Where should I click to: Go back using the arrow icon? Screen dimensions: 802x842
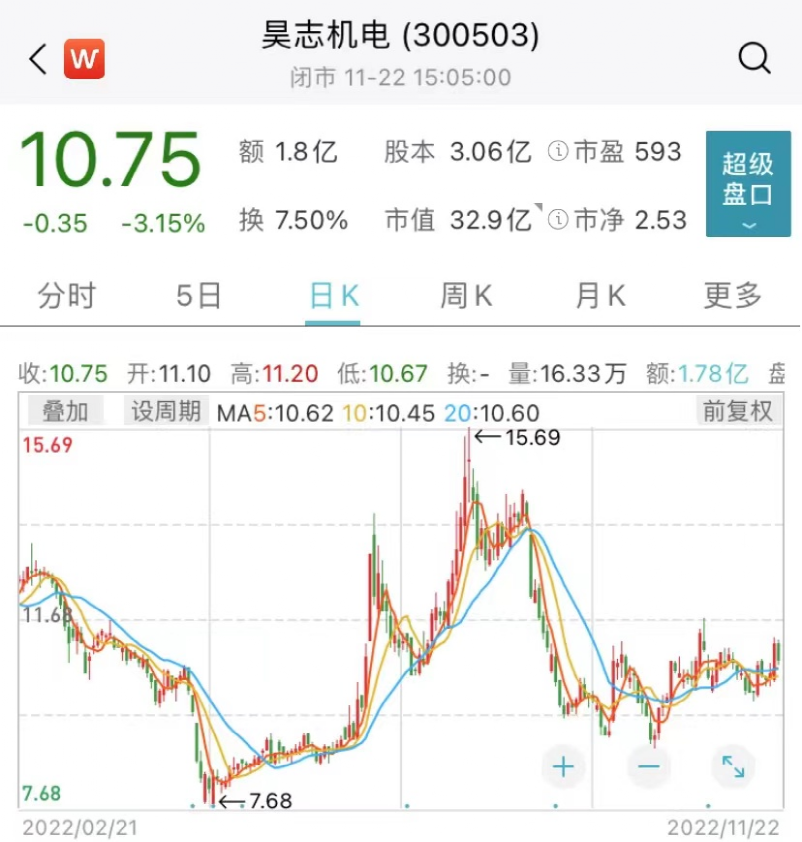(x=38, y=60)
